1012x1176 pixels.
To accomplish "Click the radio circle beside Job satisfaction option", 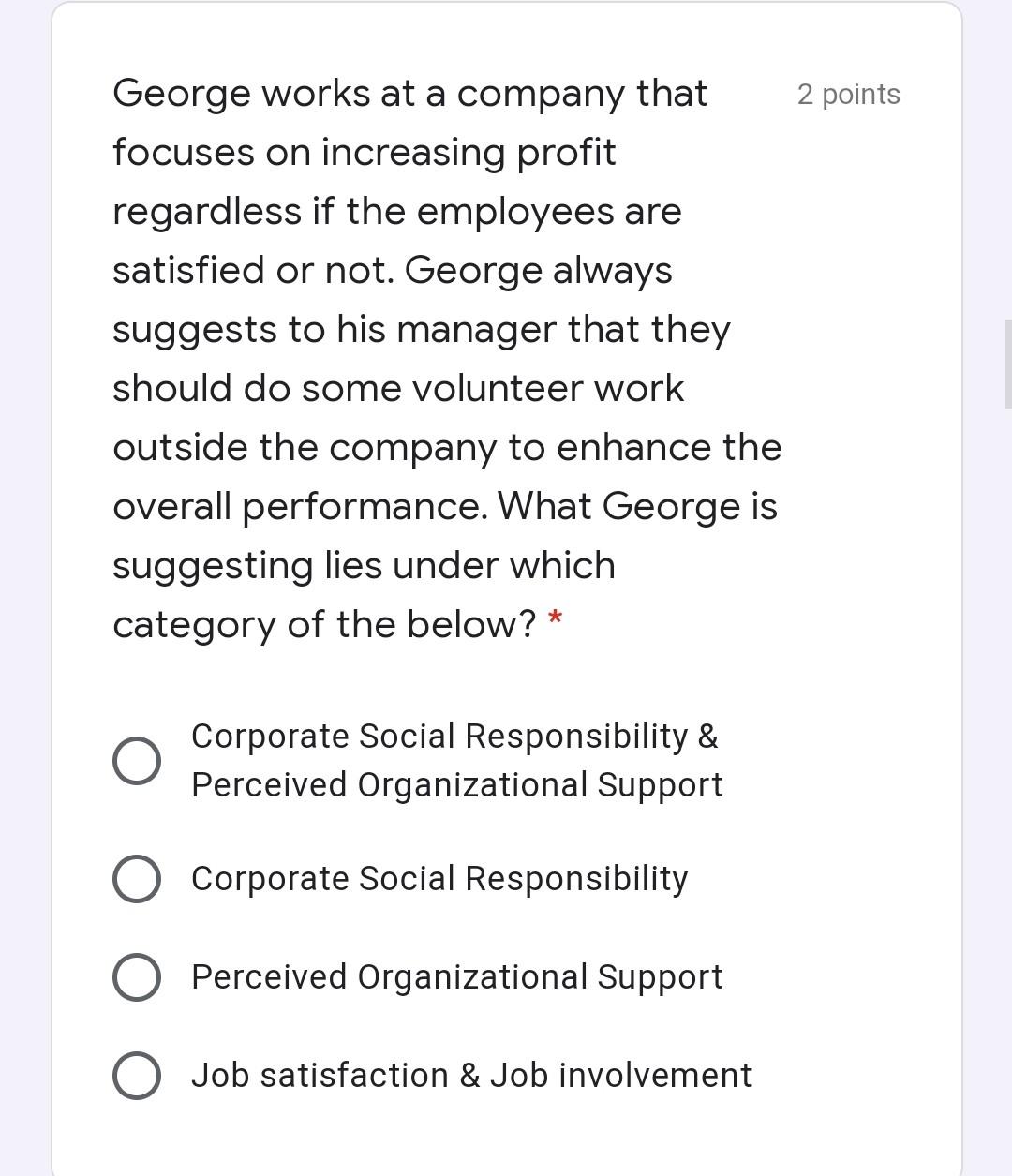I will (135, 1075).
